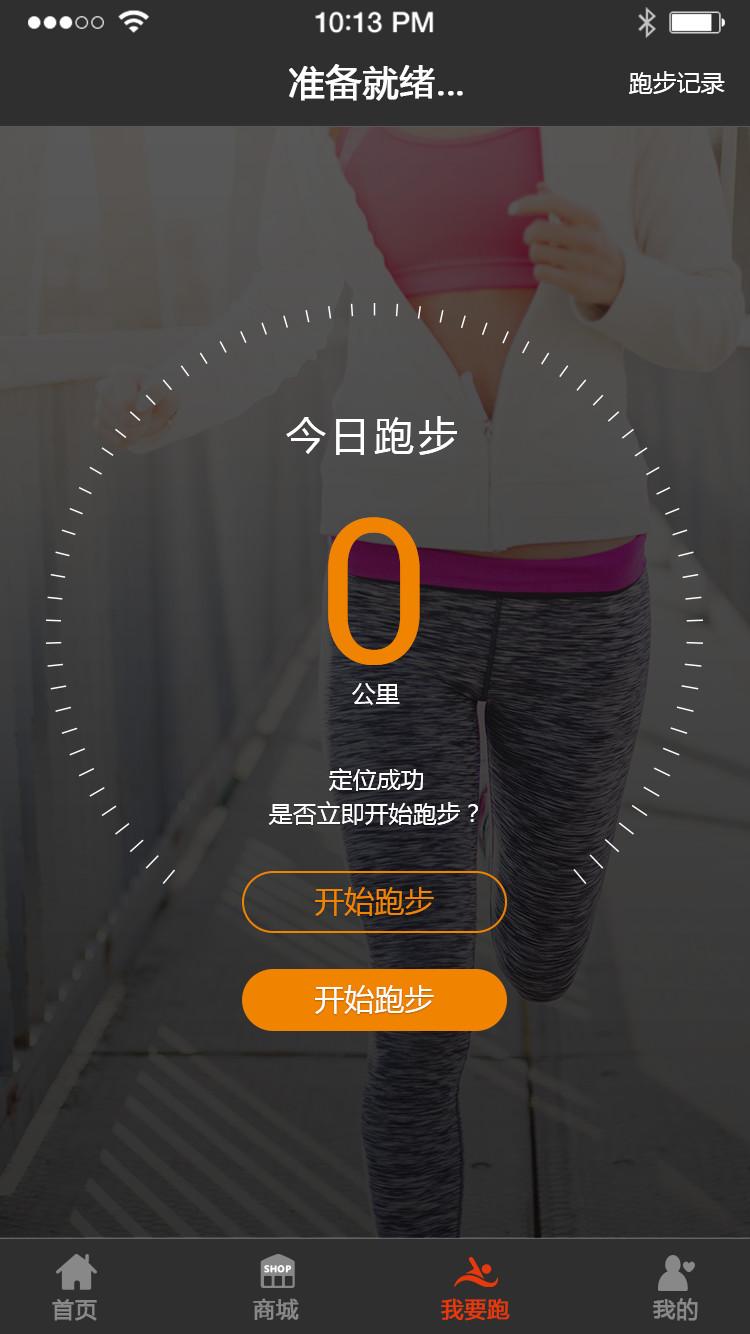Select the 我要跑 tab
The height and width of the screenshot is (1334, 750).
coord(475,1287)
